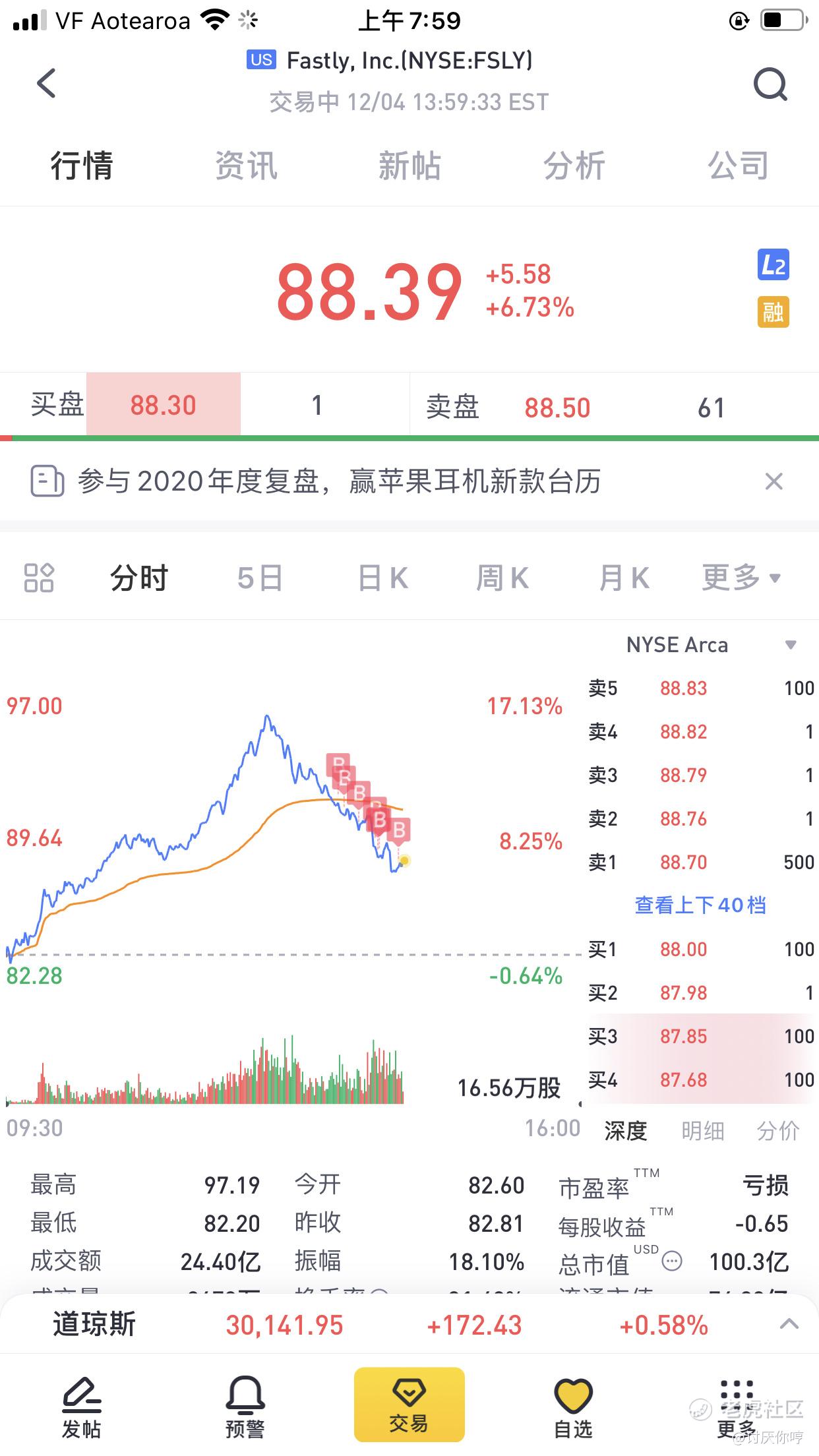
Task: Open the 分析 tab
Action: click(x=574, y=166)
